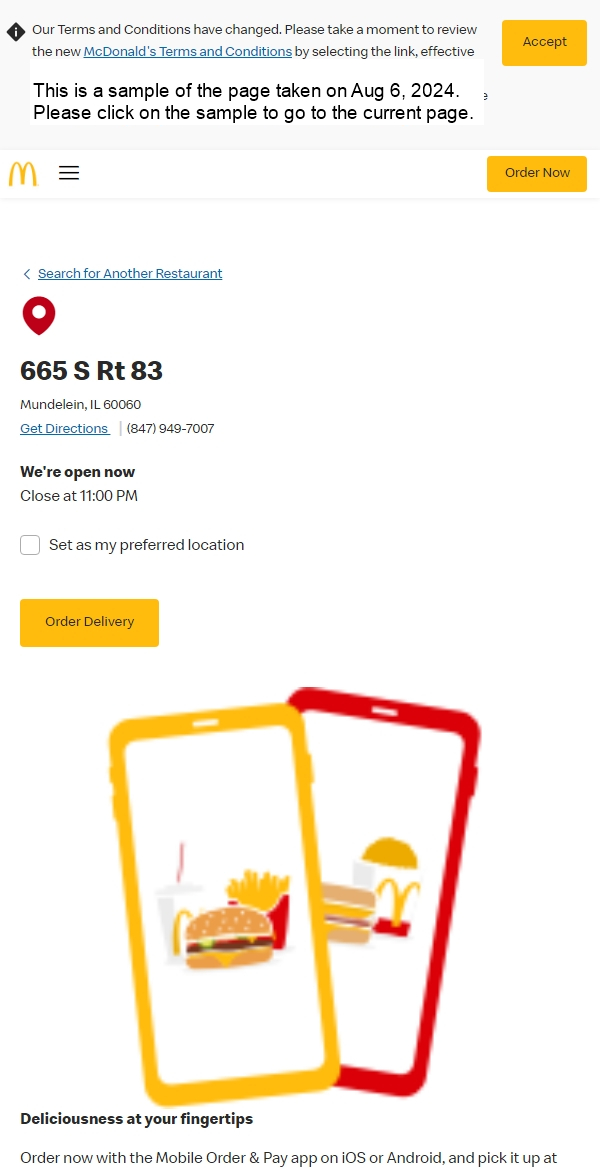Go back to Search for Another Restaurant
The width and height of the screenshot is (600, 1170).
[x=130, y=274]
